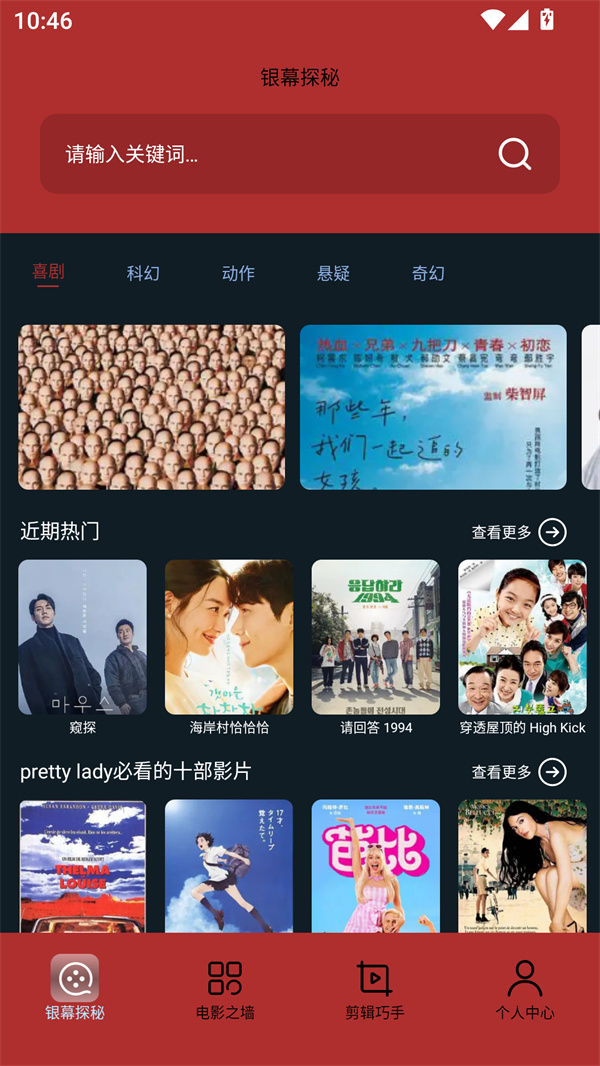The height and width of the screenshot is (1066, 600).
Task: Open the 请回答 1994 poster
Action: (376, 637)
